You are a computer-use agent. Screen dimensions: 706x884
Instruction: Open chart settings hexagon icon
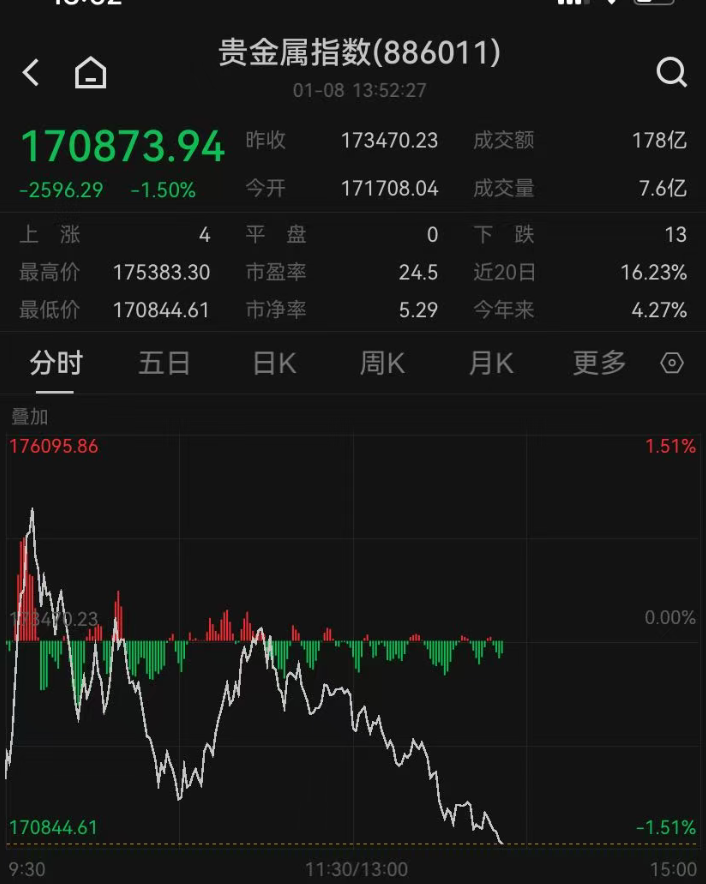672,363
